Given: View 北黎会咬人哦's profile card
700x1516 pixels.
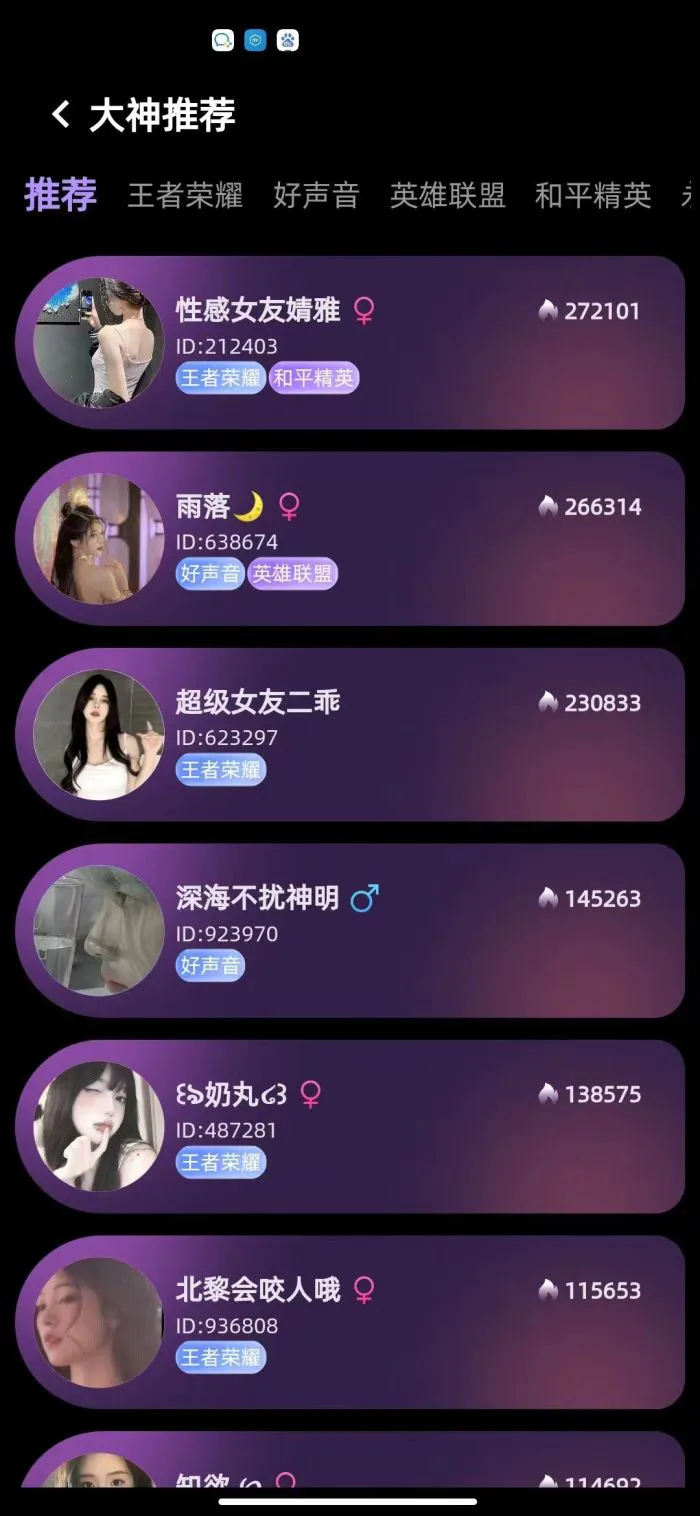Looking at the screenshot, I should (x=350, y=1323).
